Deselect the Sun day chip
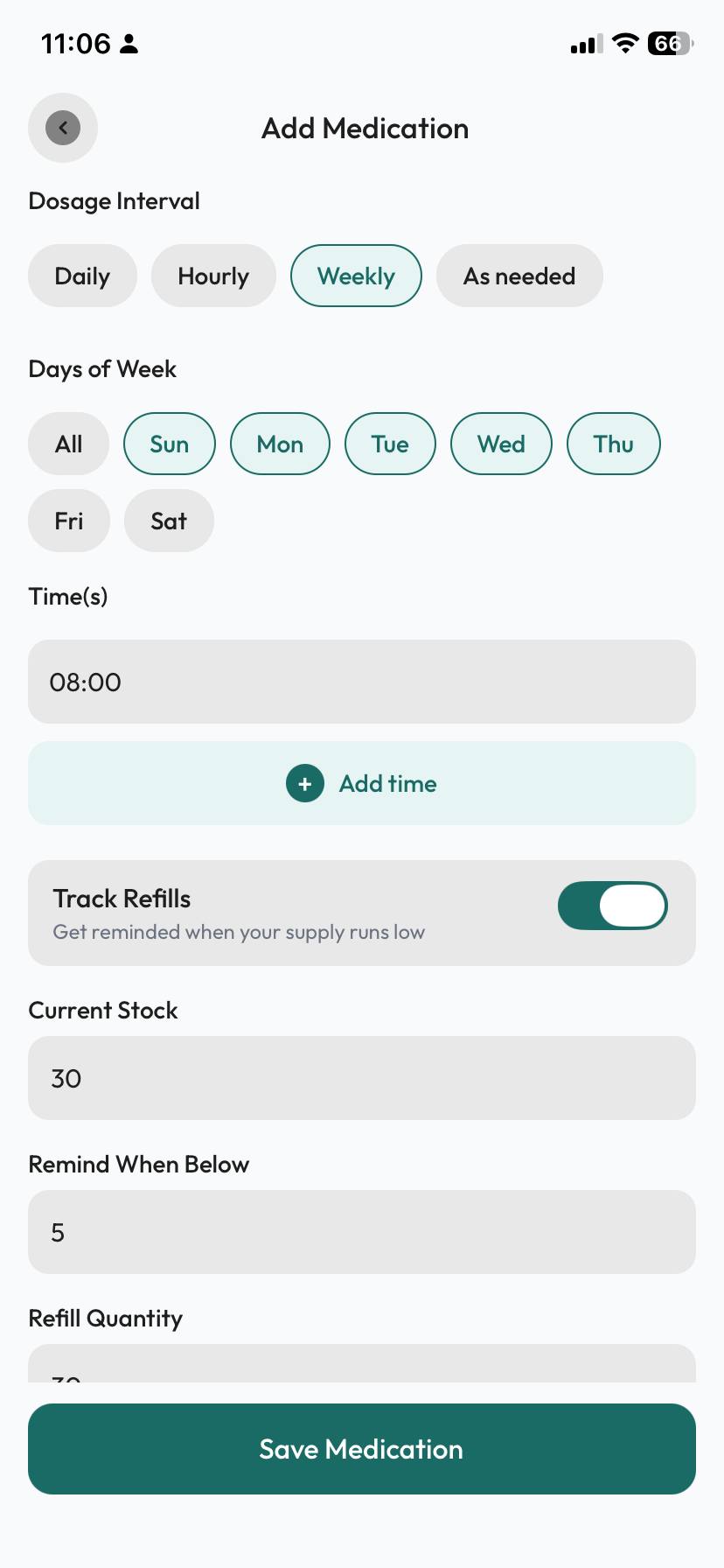The height and width of the screenshot is (1568, 724). (x=169, y=444)
